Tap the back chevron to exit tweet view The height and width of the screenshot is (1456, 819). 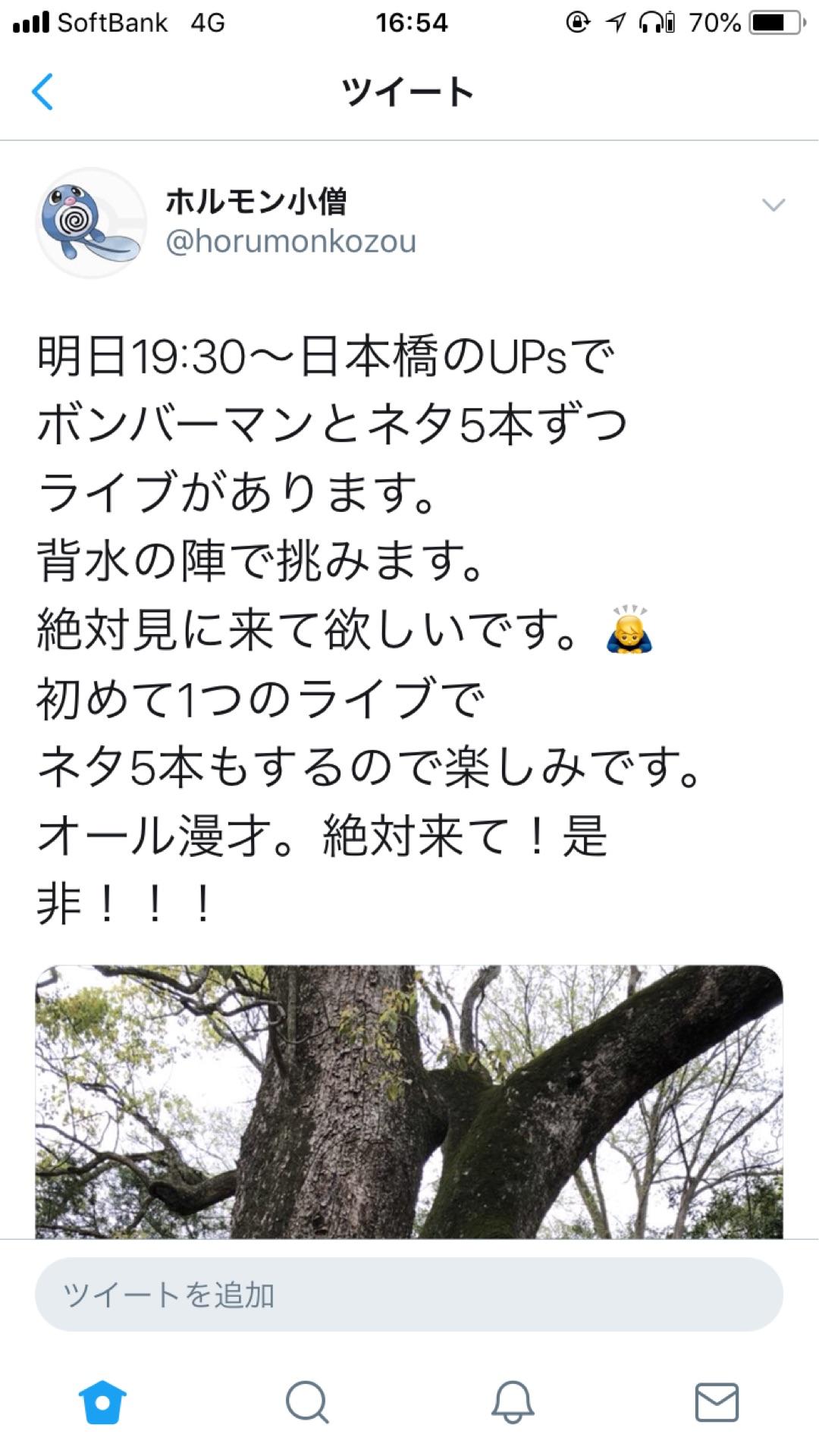point(42,91)
